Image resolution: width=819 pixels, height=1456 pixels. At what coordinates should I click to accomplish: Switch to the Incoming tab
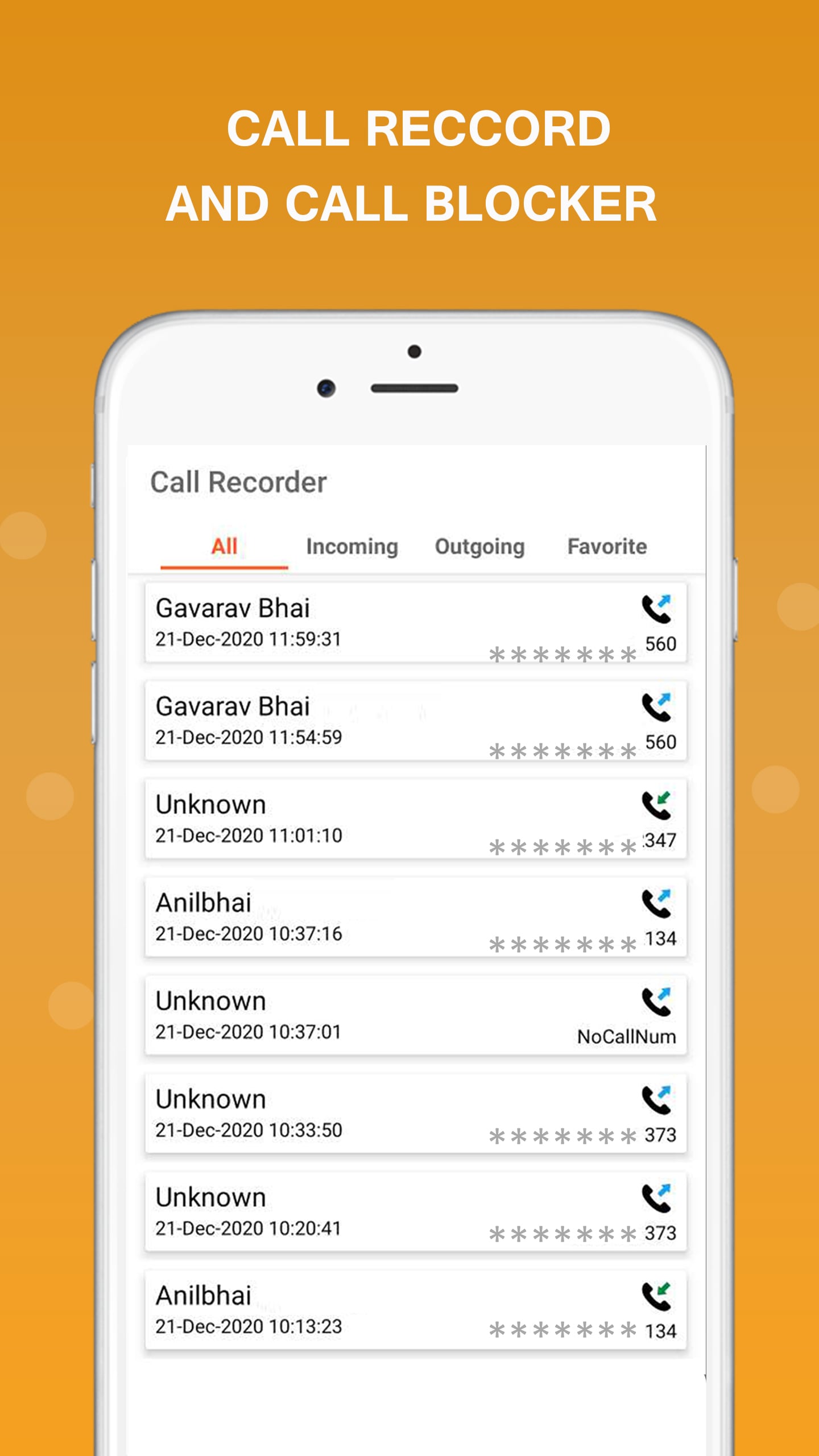click(x=352, y=546)
